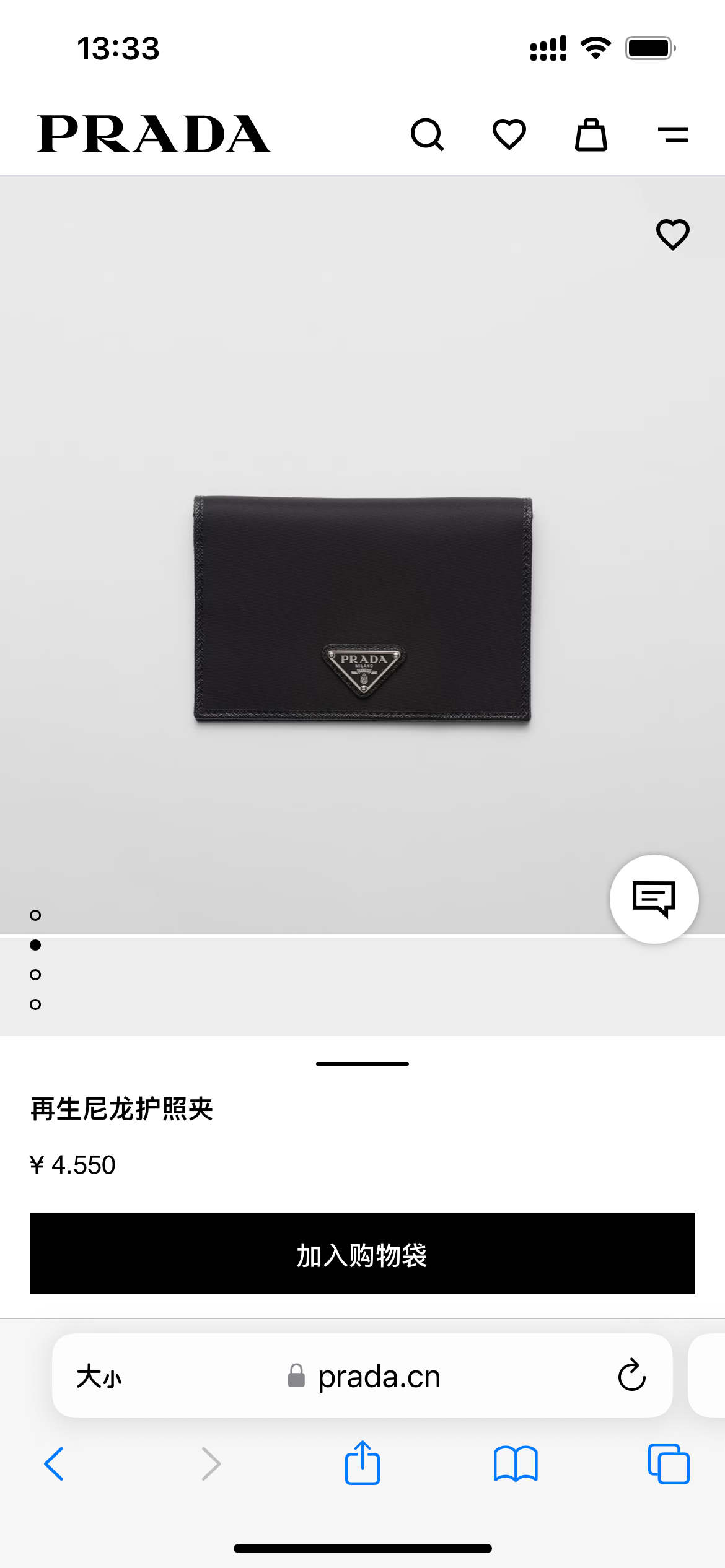This screenshot has width=725, height=1568.
Task: Go to the first image indicator dot
Action: tap(35, 915)
